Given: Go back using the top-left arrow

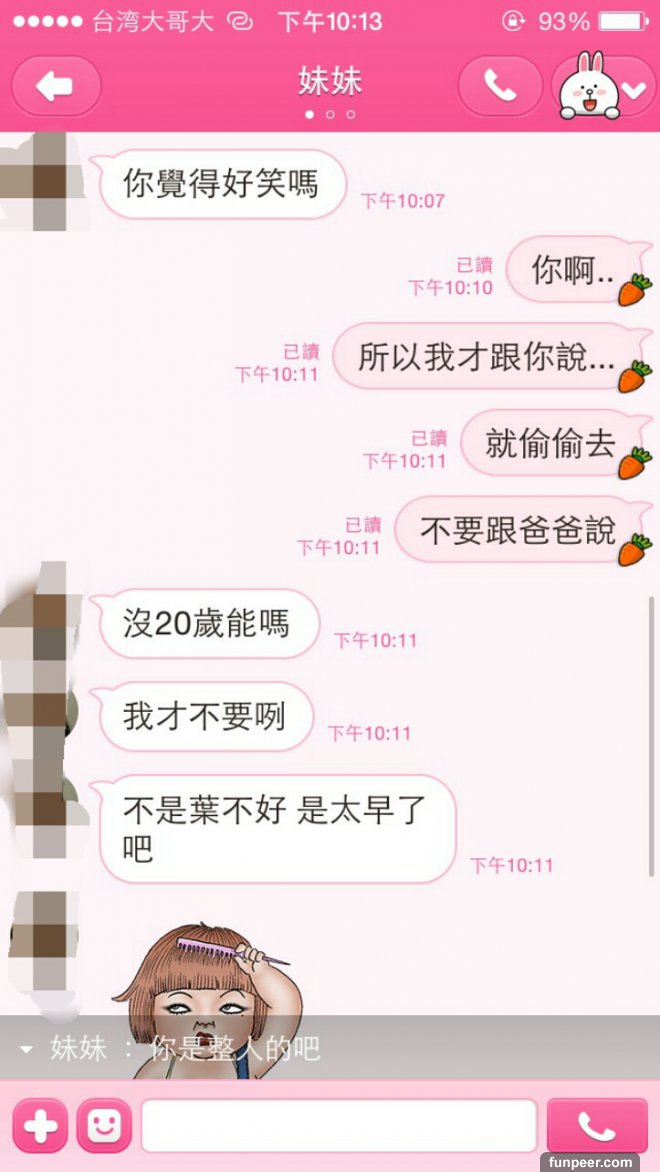Looking at the screenshot, I should (55, 87).
